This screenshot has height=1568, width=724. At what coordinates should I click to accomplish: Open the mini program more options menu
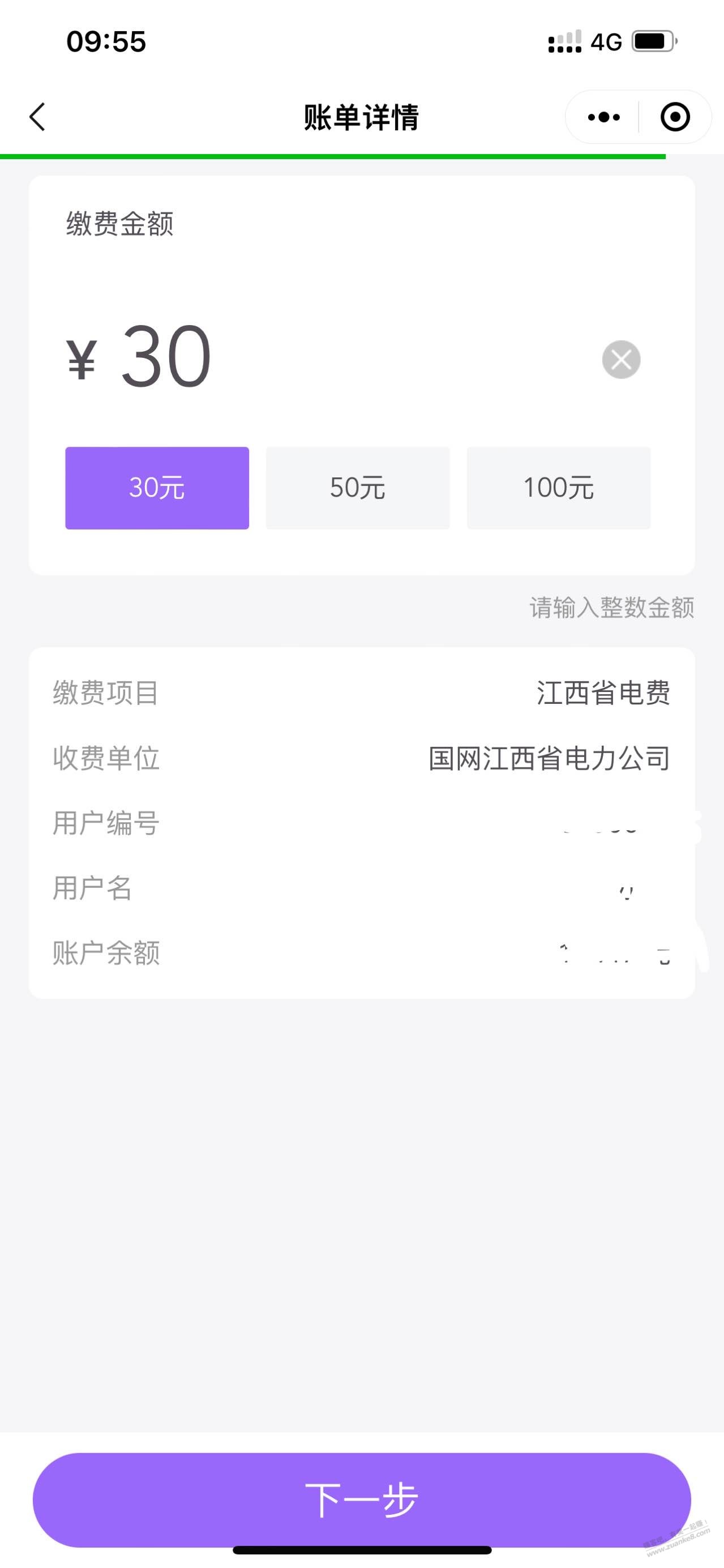603,117
